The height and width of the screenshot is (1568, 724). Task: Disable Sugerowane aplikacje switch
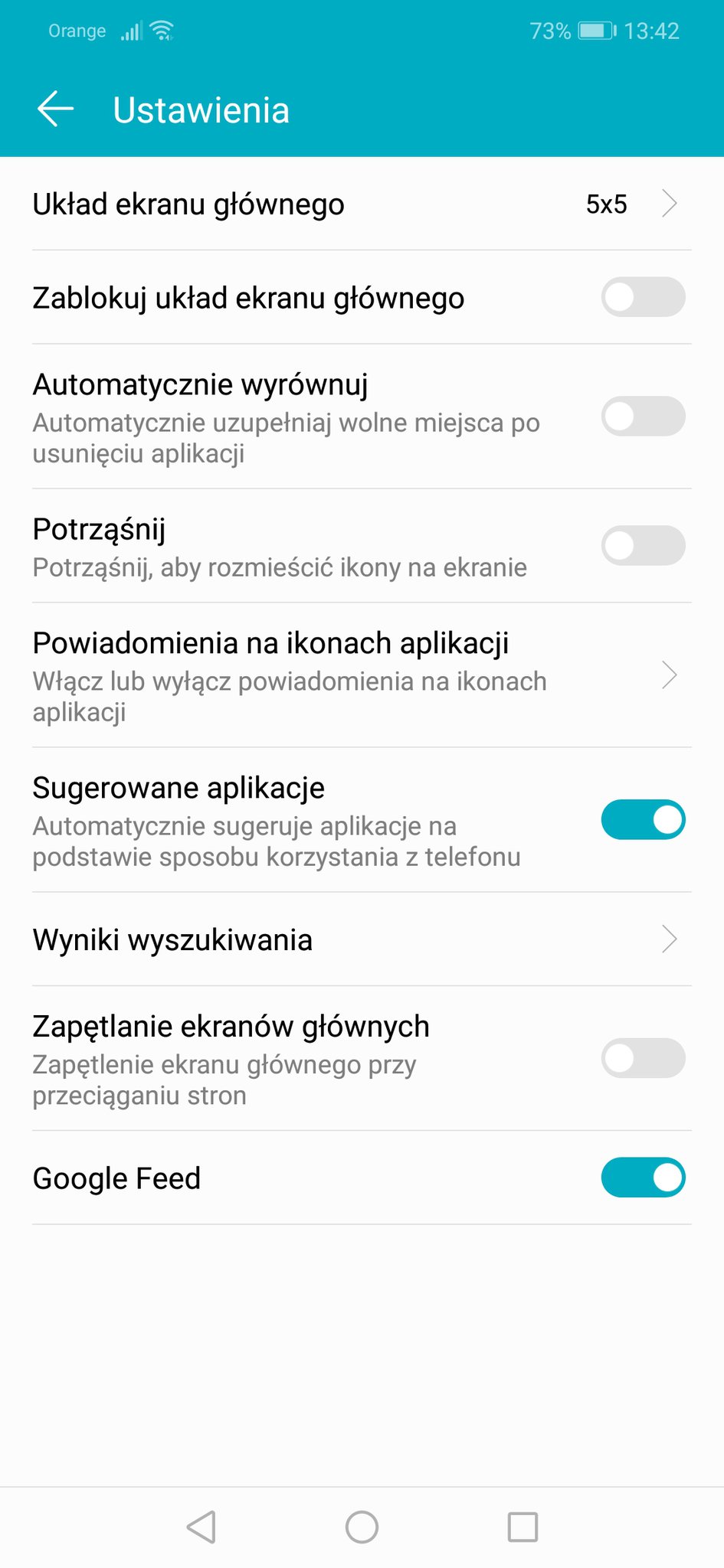click(643, 820)
